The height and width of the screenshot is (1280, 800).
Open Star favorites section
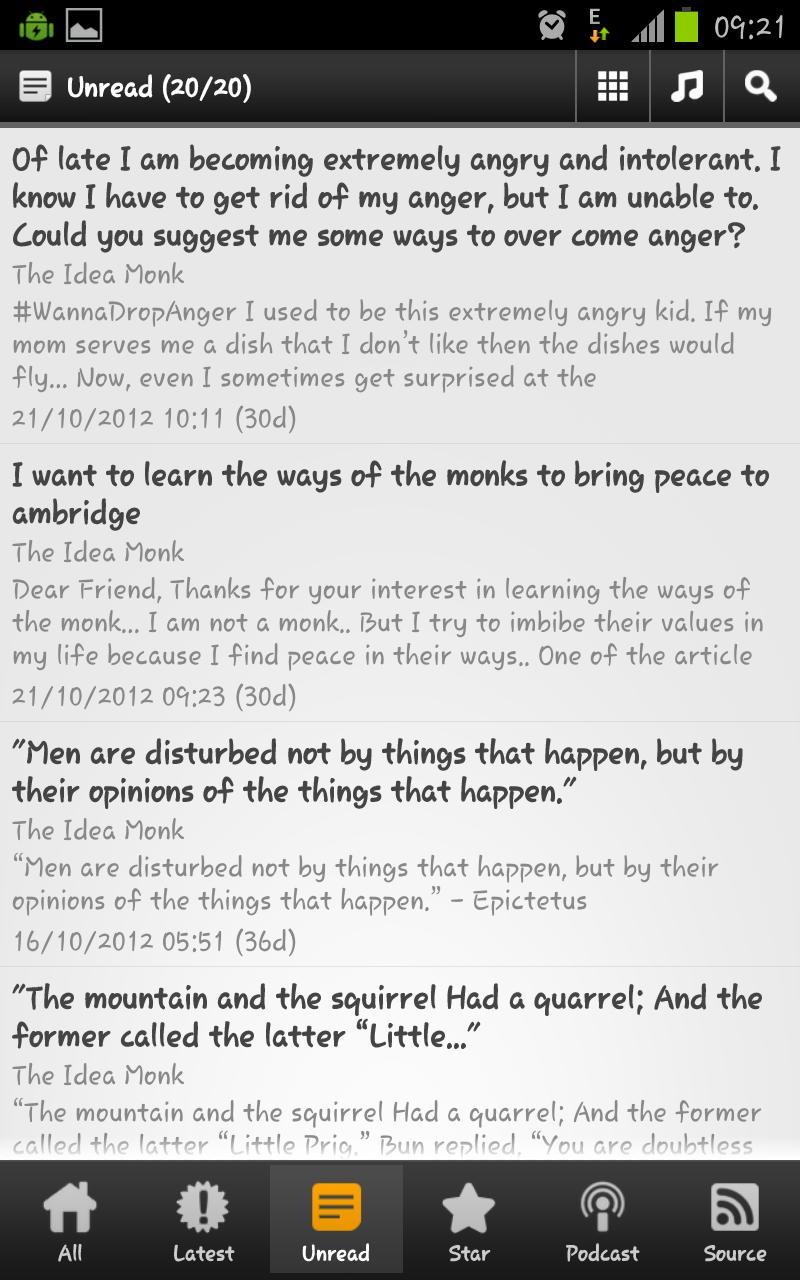click(469, 1218)
